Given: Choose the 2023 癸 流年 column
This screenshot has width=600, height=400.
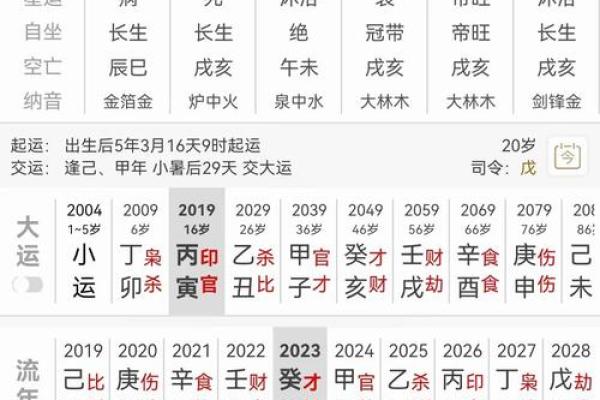Looking at the screenshot, I should point(300,370).
